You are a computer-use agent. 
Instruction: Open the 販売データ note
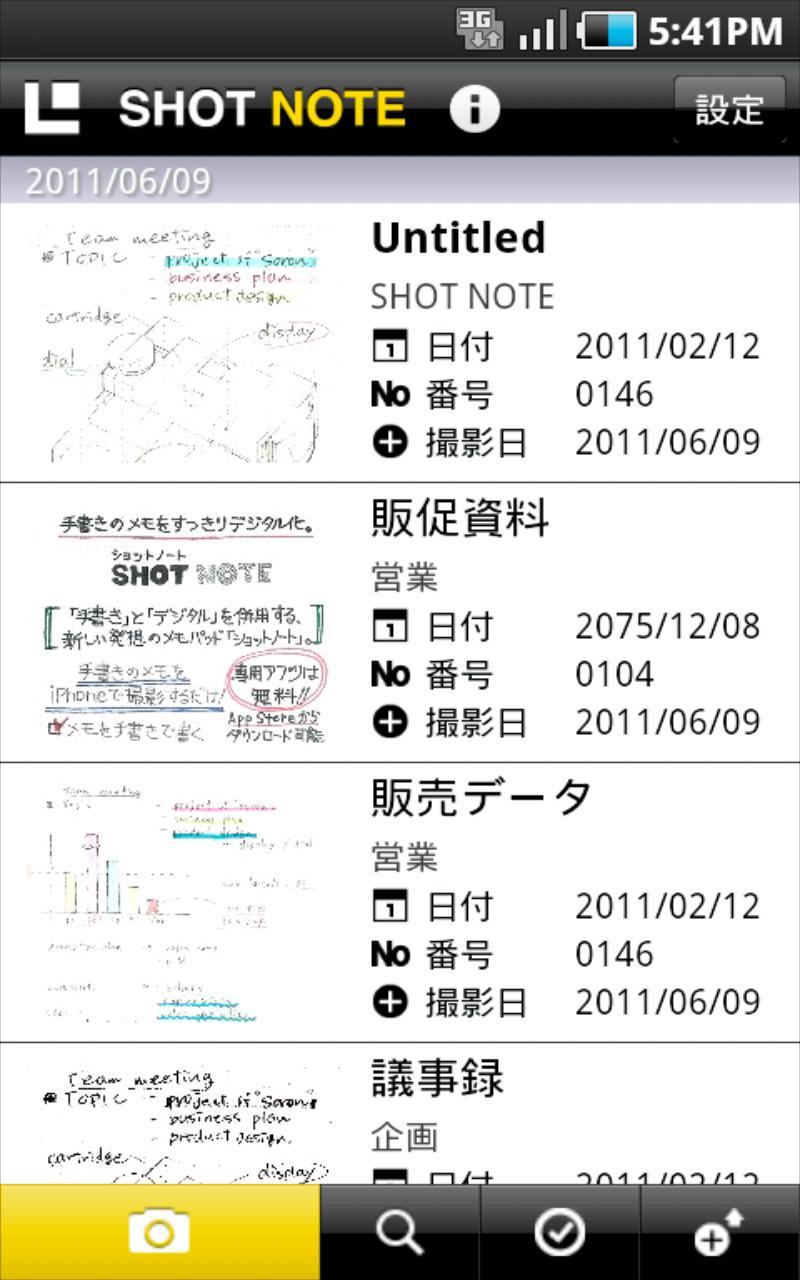[400, 902]
